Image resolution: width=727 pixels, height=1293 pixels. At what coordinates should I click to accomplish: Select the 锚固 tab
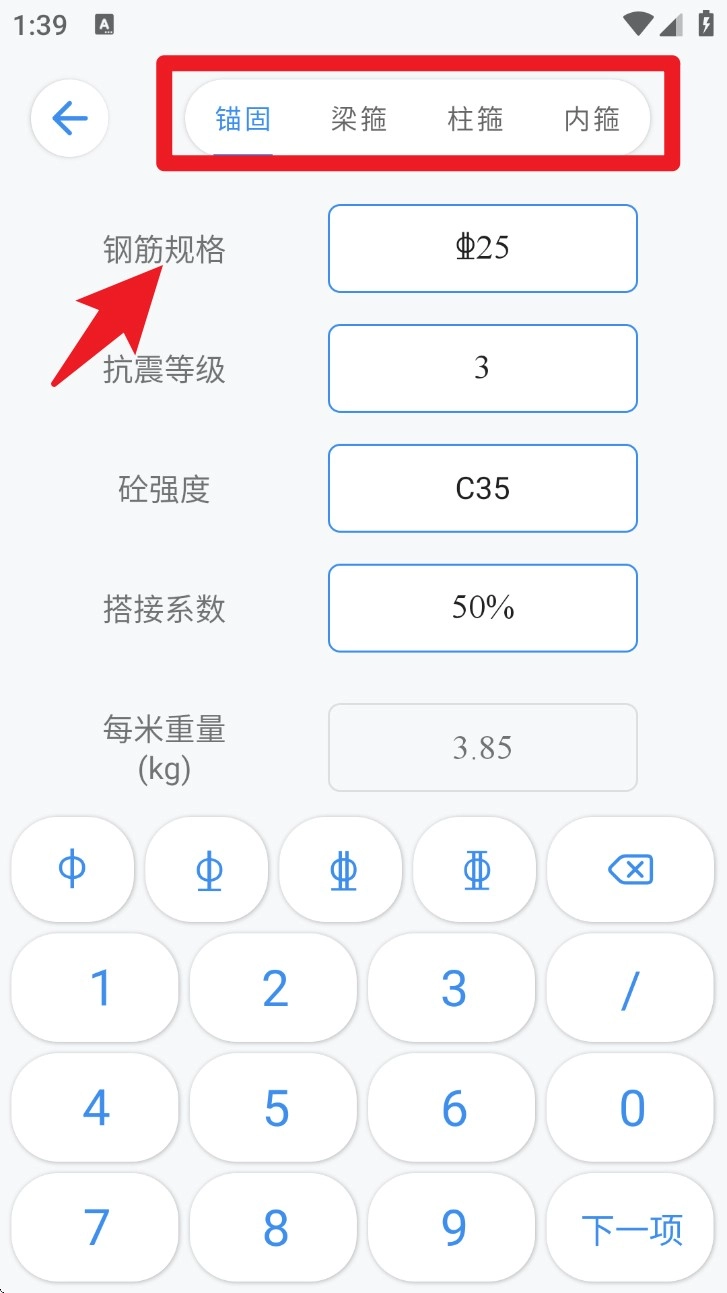(x=243, y=120)
